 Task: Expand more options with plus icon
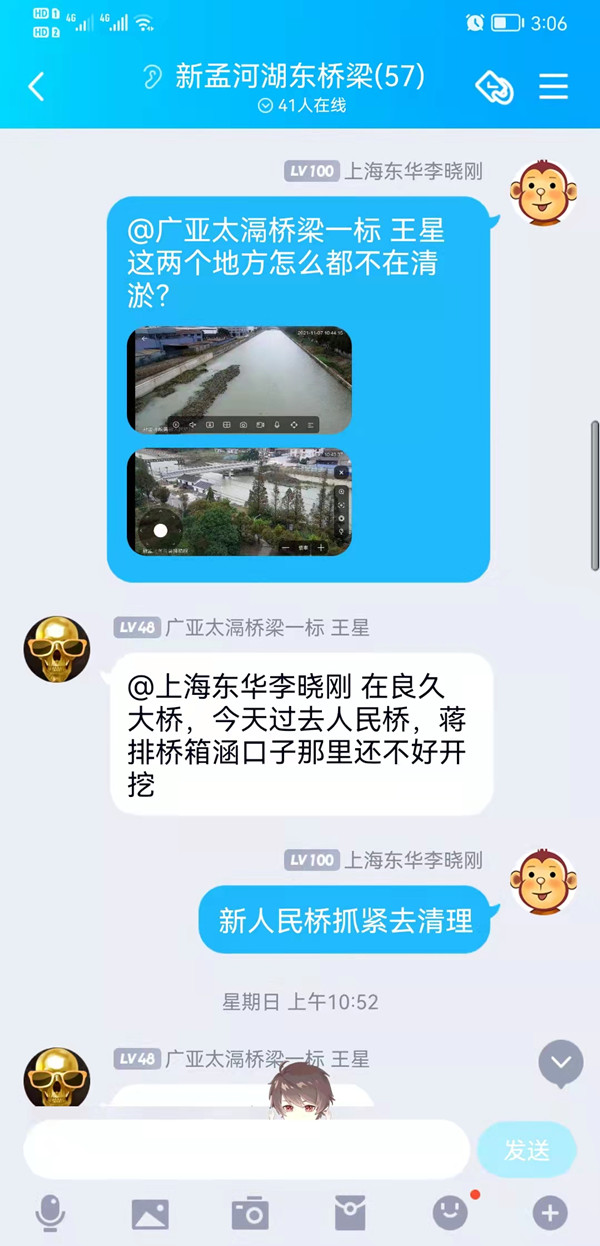tap(549, 1214)
